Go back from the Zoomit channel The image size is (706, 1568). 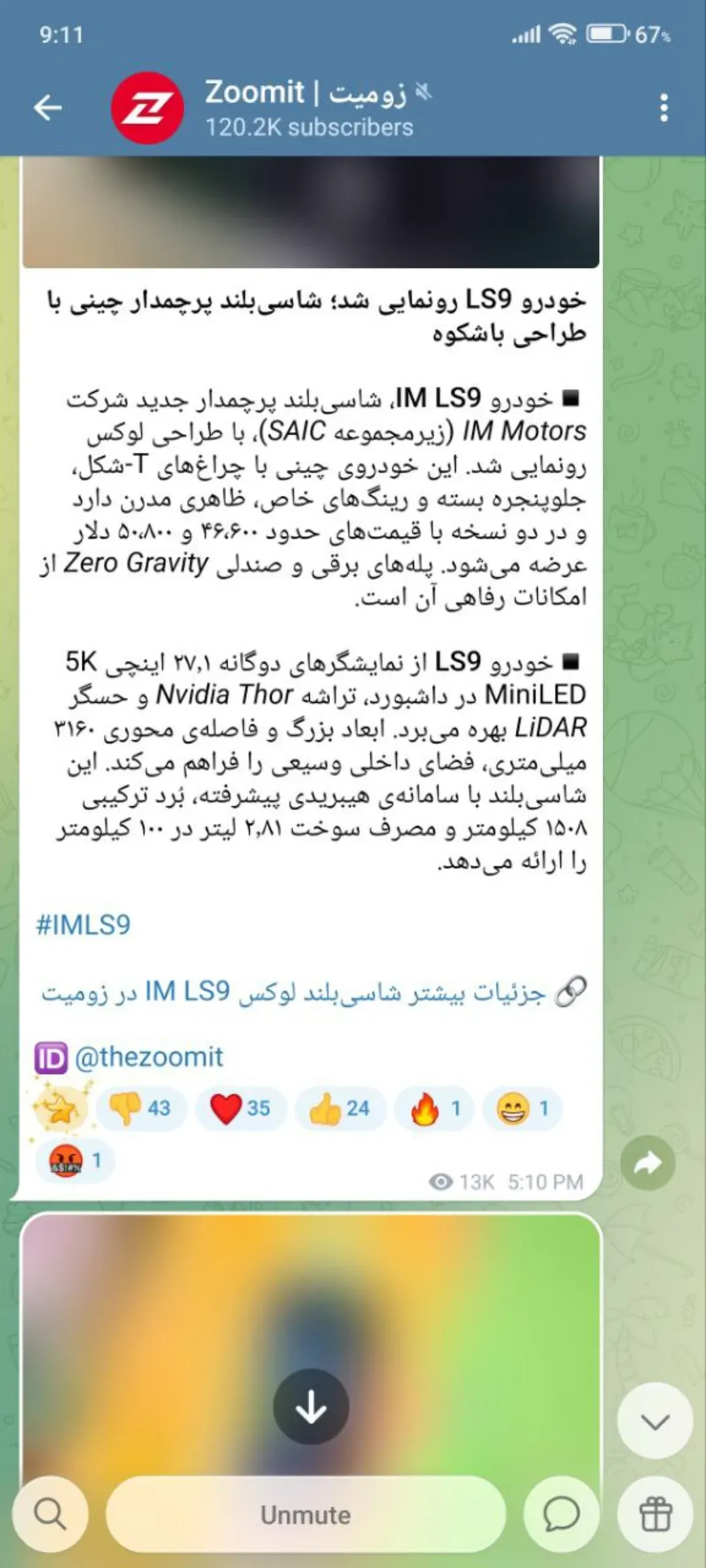pos(48,108)
